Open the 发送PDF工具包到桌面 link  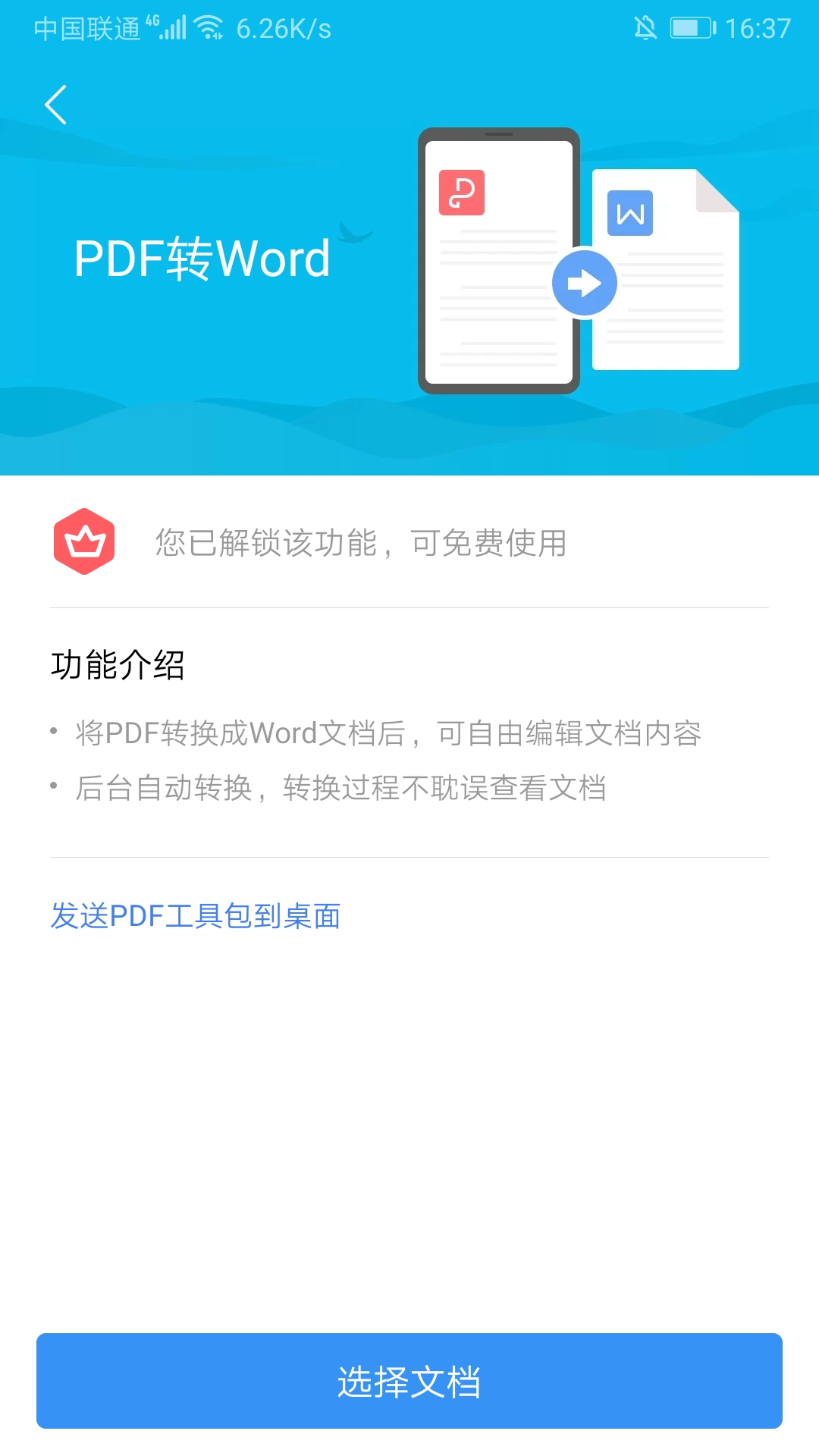(196, 916)
